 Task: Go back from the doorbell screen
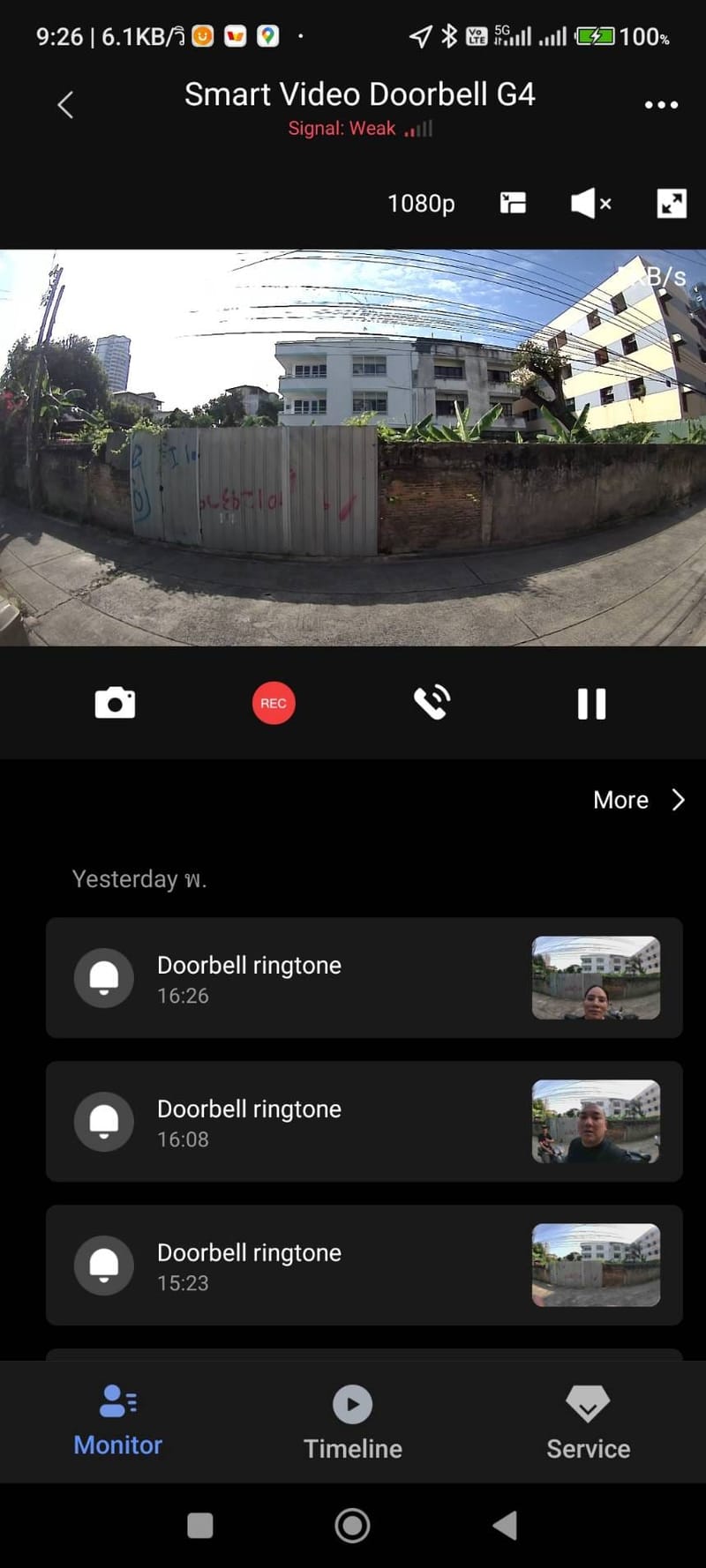tap(65, 105)
